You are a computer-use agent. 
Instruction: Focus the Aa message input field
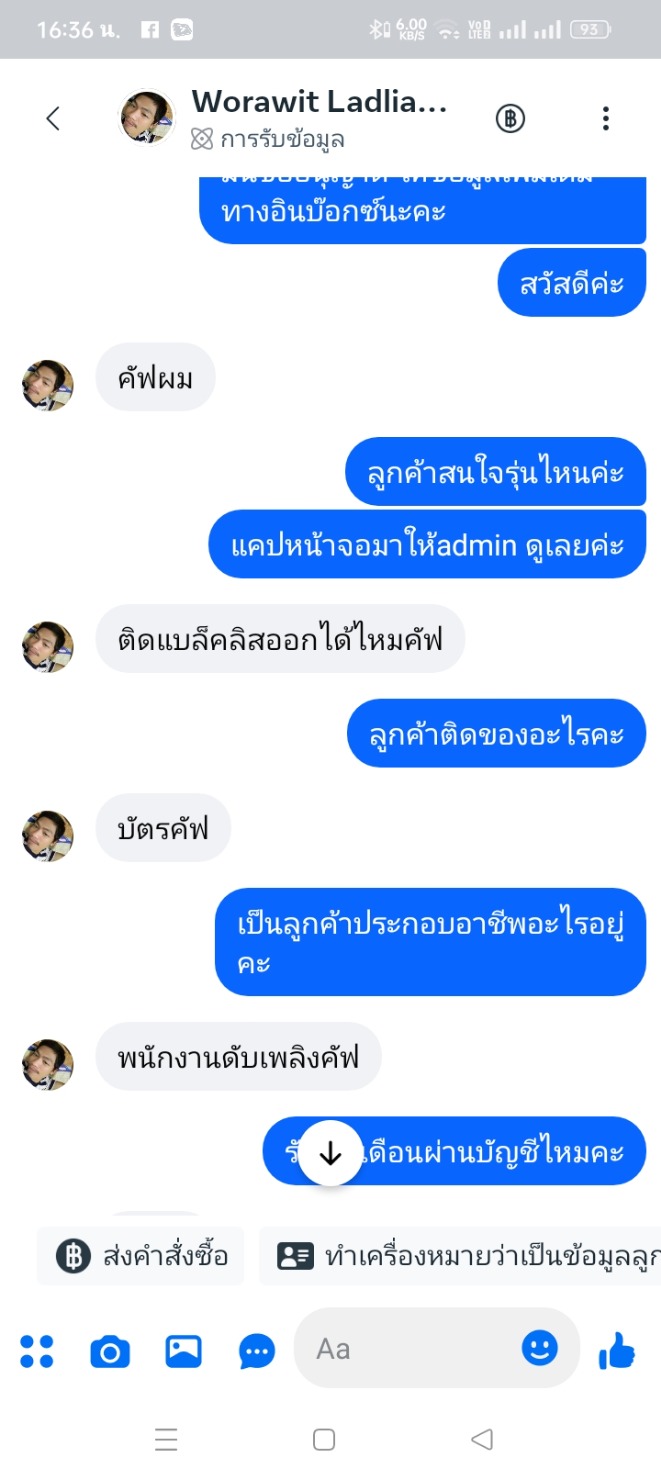tap(410, 1349)
